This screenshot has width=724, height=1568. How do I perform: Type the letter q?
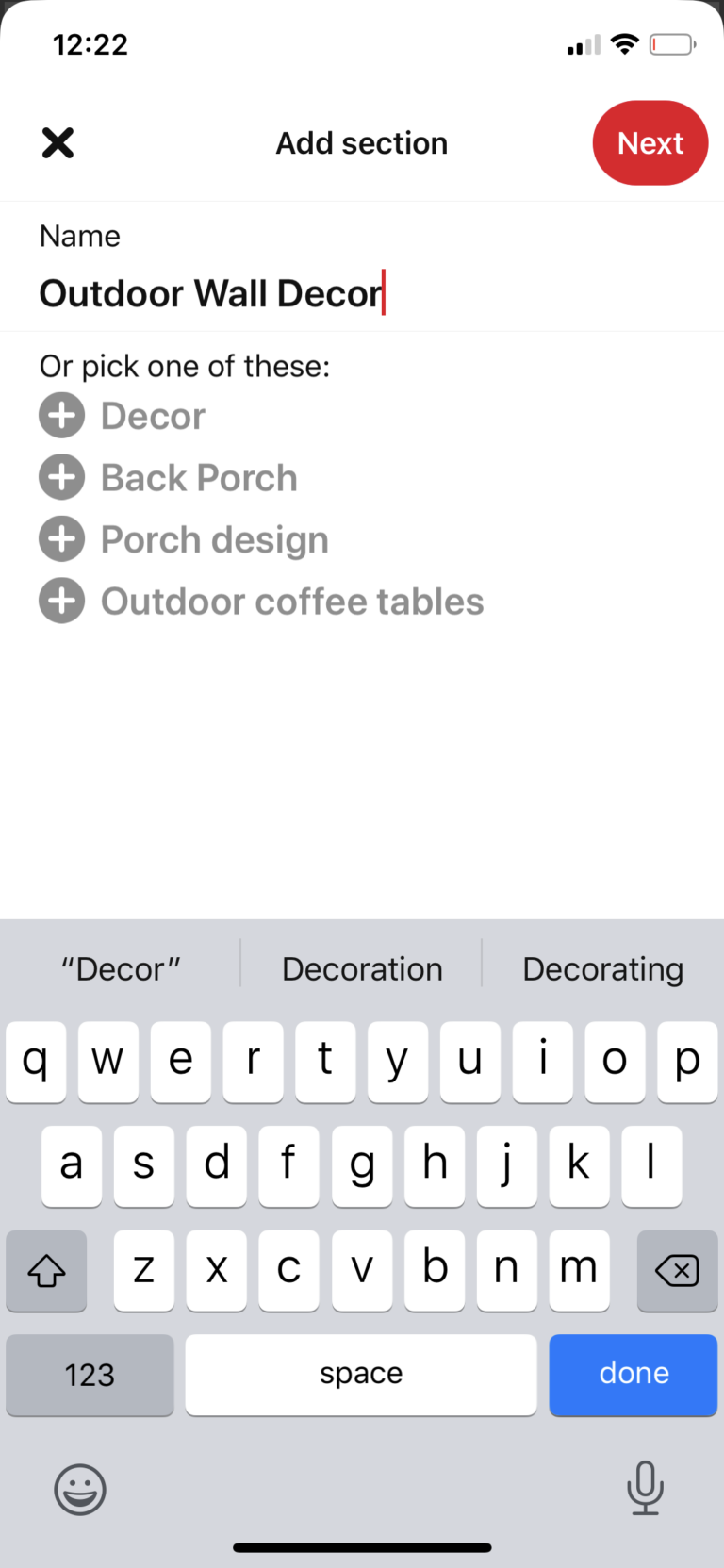(36, 1062)
